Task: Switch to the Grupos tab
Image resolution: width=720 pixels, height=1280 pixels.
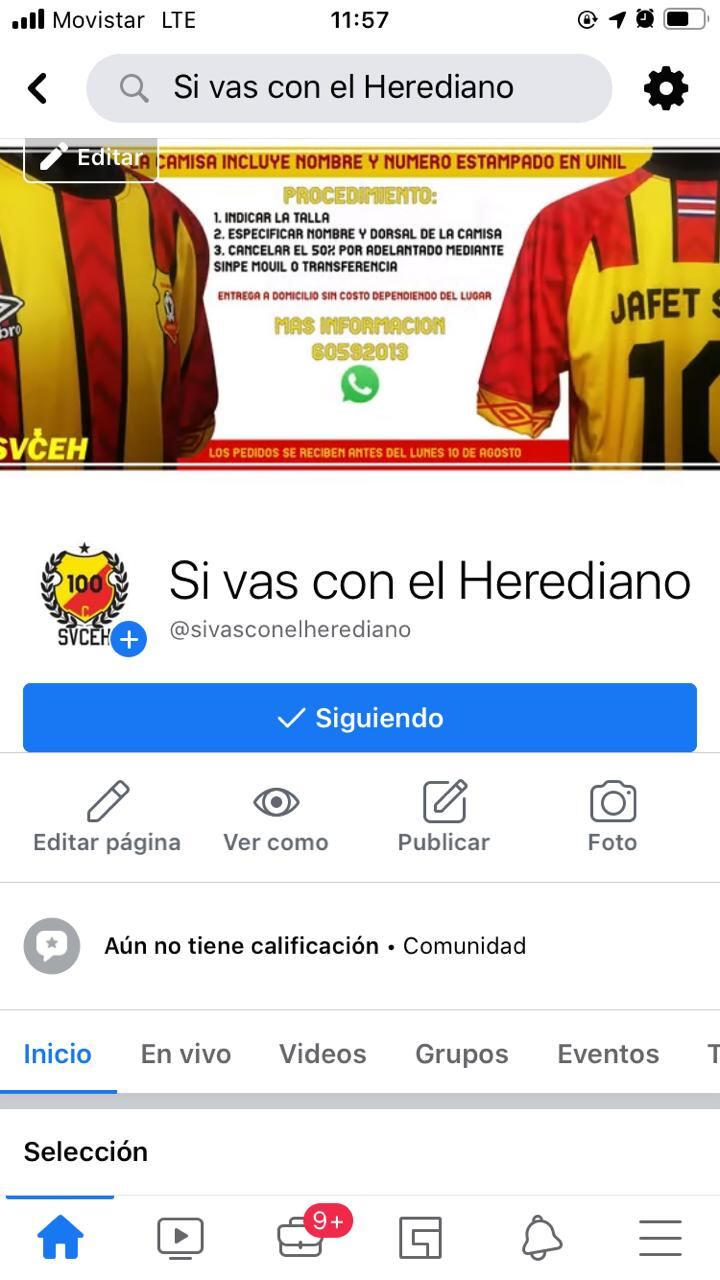Action: [461, 1054]
